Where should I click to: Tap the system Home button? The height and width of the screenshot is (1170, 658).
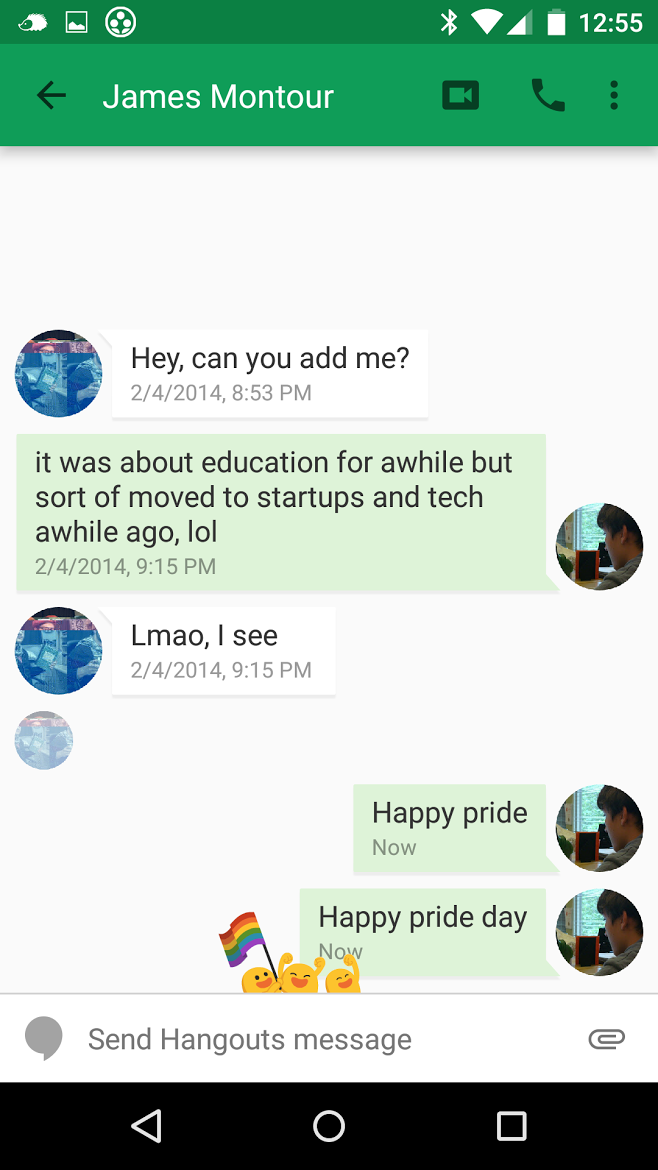329,1126
